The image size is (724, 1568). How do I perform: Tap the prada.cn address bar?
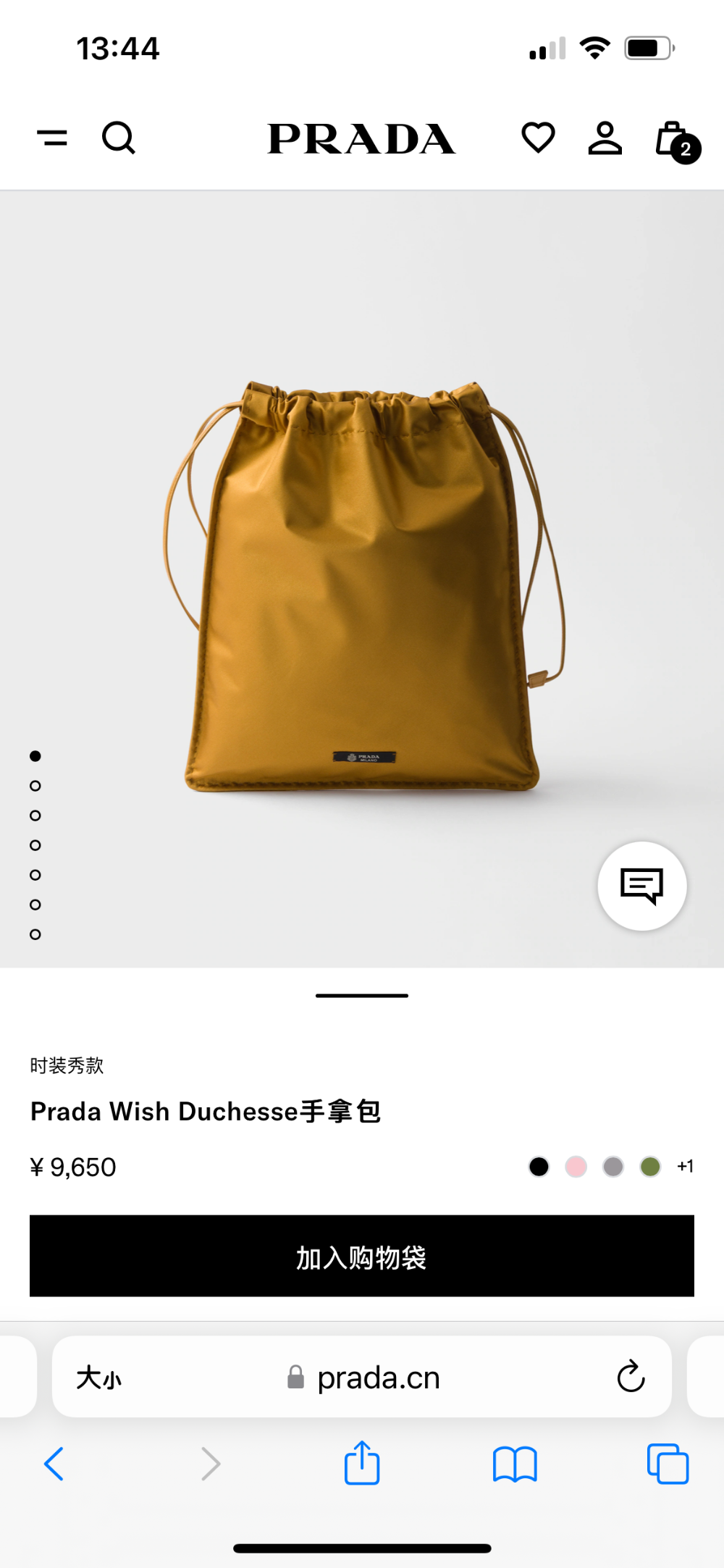(x=362, y=1377)
